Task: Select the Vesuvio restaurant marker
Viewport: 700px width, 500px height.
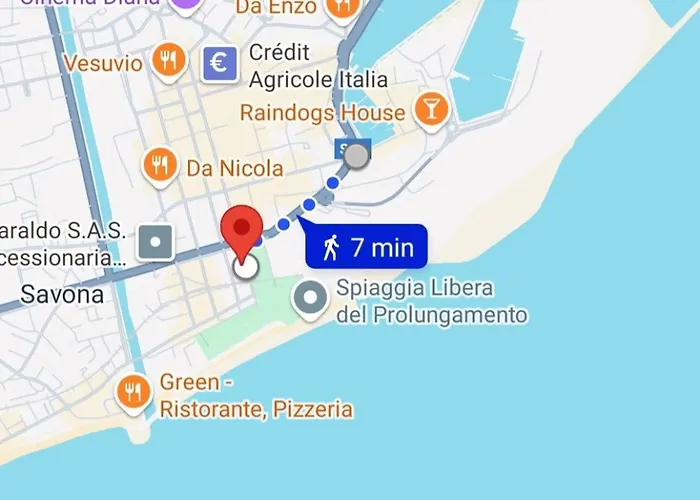Action: tap(169, 63)
